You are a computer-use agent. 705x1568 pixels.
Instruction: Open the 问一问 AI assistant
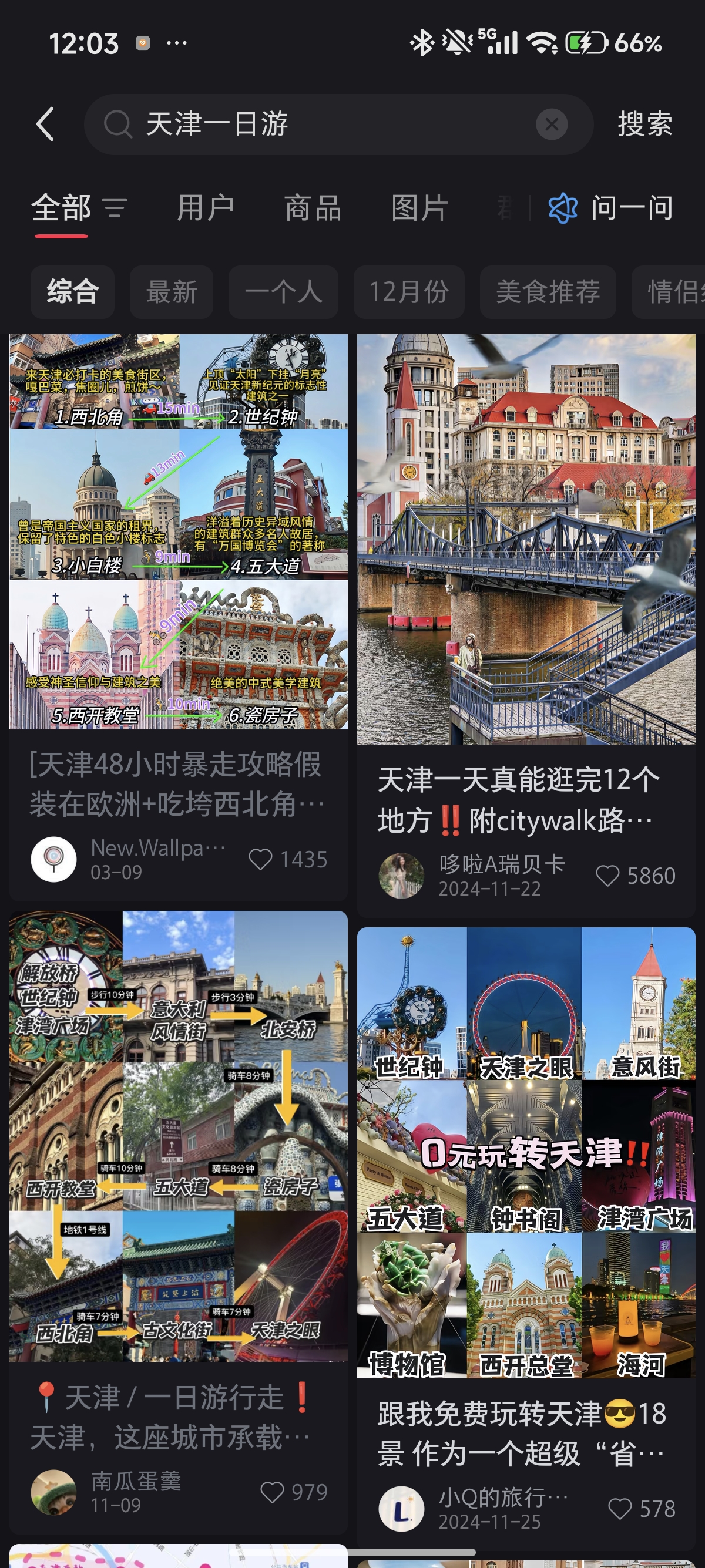[x=610, y=208]
